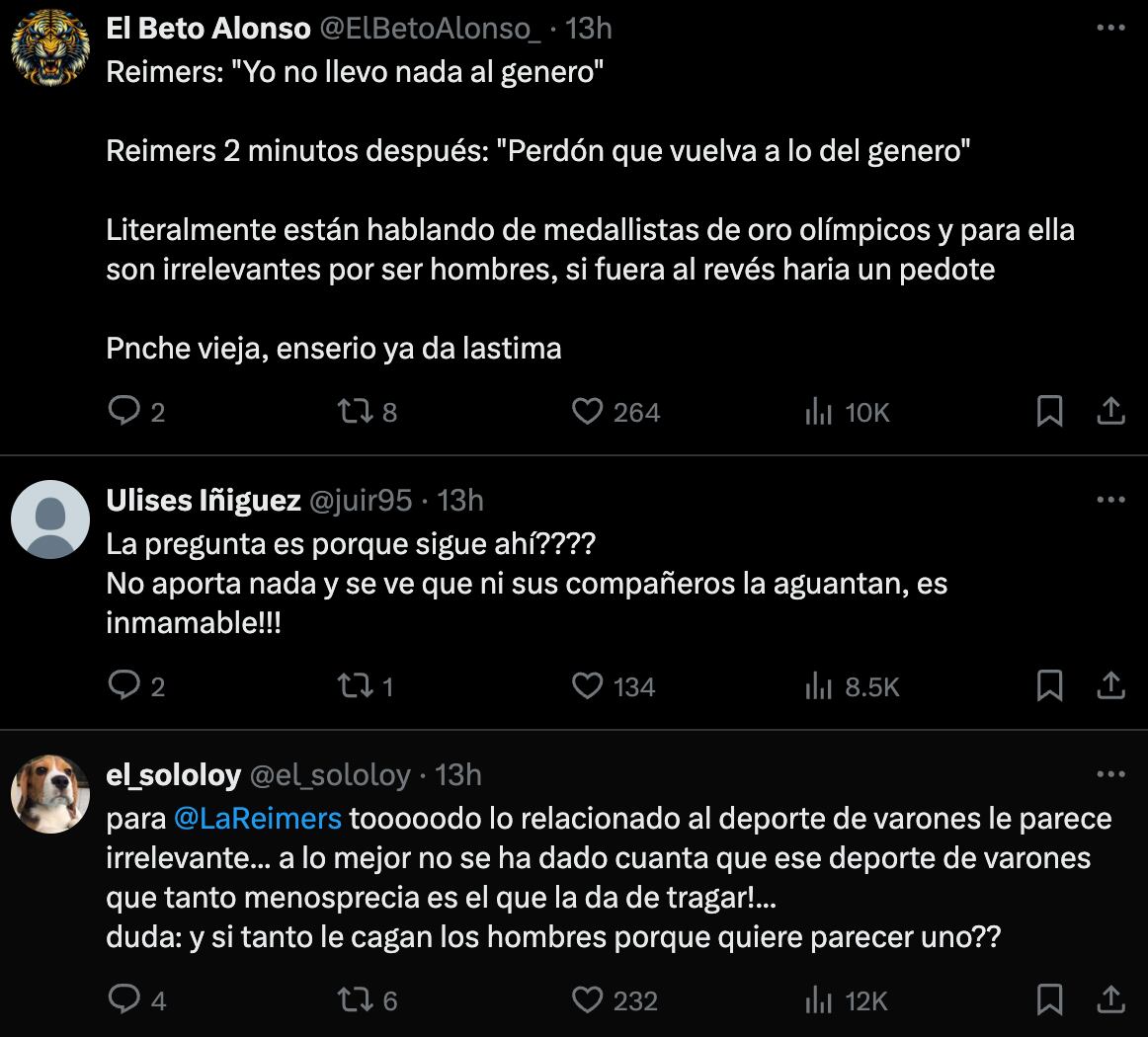This screenshot has width=1148, height=1037.
Task: Open overflow menu on Ulises Iñiguez's post
Action: pos(1111,501)
